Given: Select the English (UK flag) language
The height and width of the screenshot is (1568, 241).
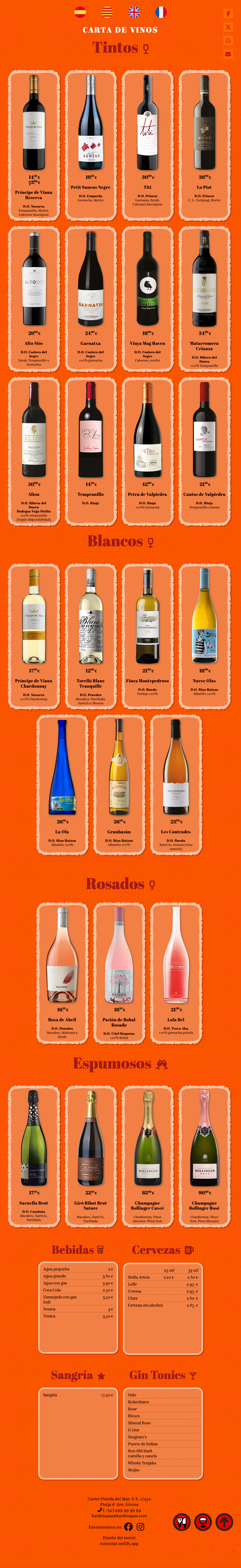Looking at the screenshot, I should point(134,12).
